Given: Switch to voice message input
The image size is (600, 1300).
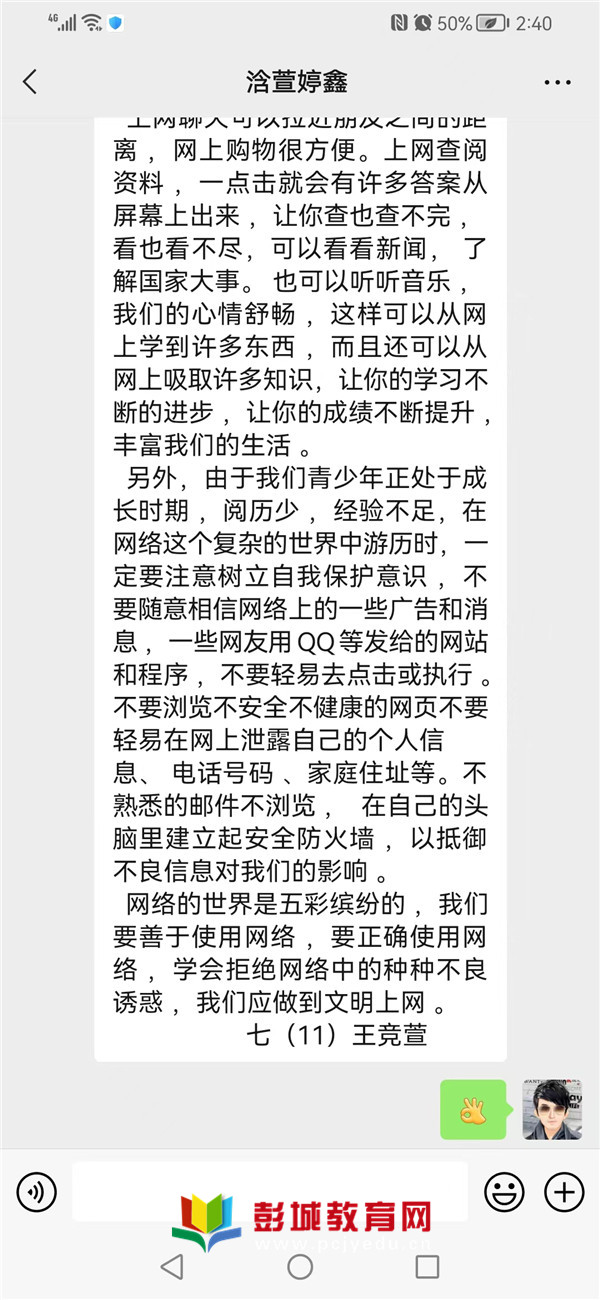Looking at the screenshot, I should point(37,1191).
